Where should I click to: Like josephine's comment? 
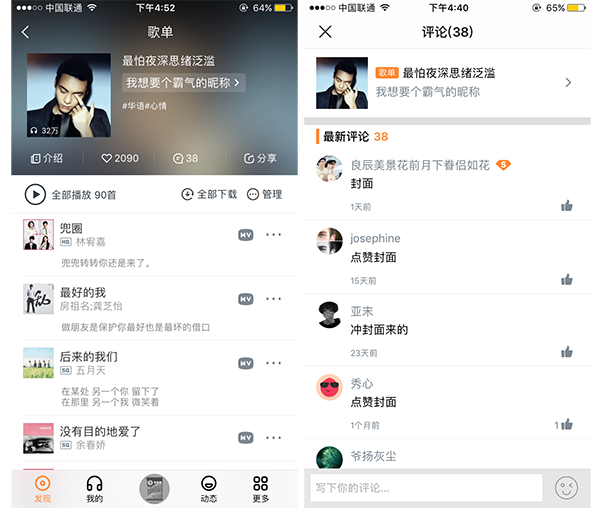[x=567, y=280]
